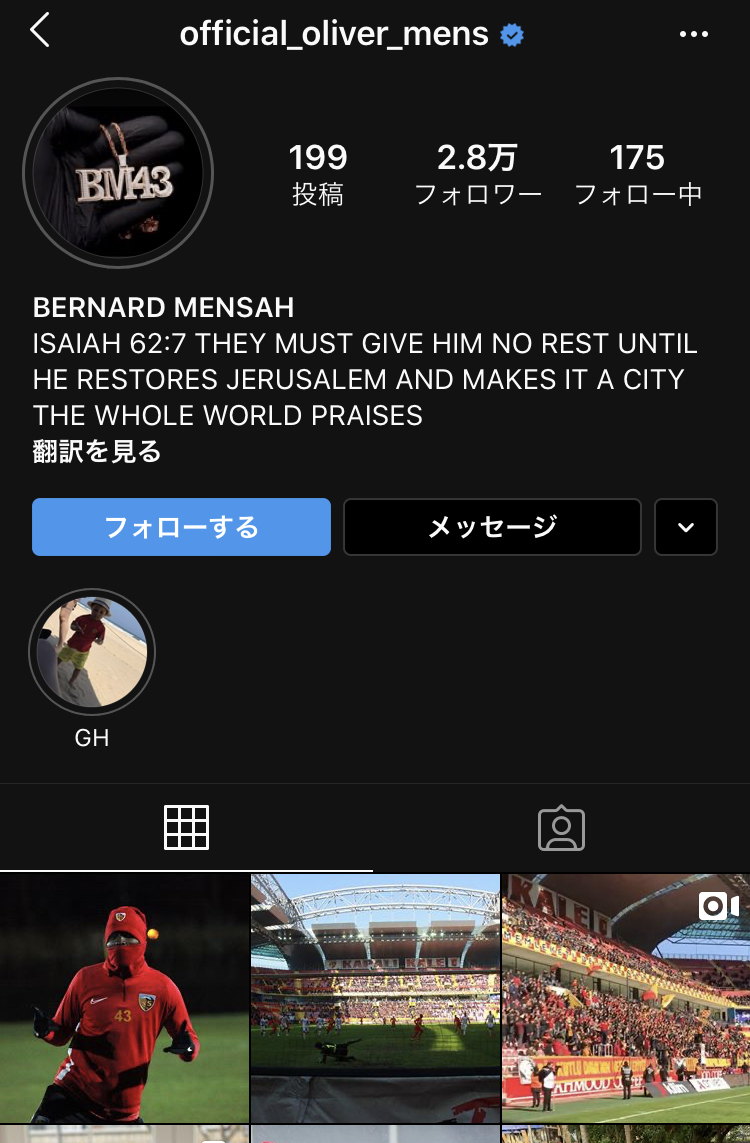Follow this account with フォローする

point(181,527)
